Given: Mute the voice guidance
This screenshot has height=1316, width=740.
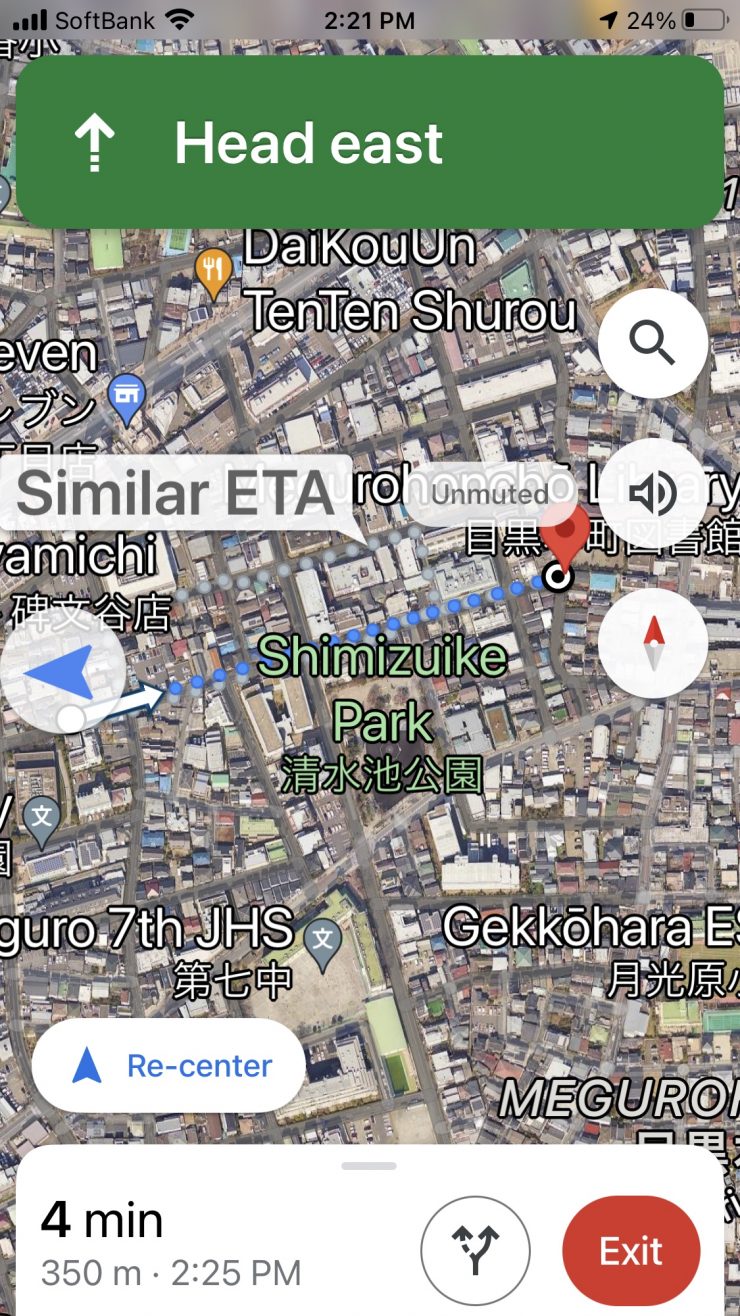Looking at the screenshot, I should coord(652,493).
